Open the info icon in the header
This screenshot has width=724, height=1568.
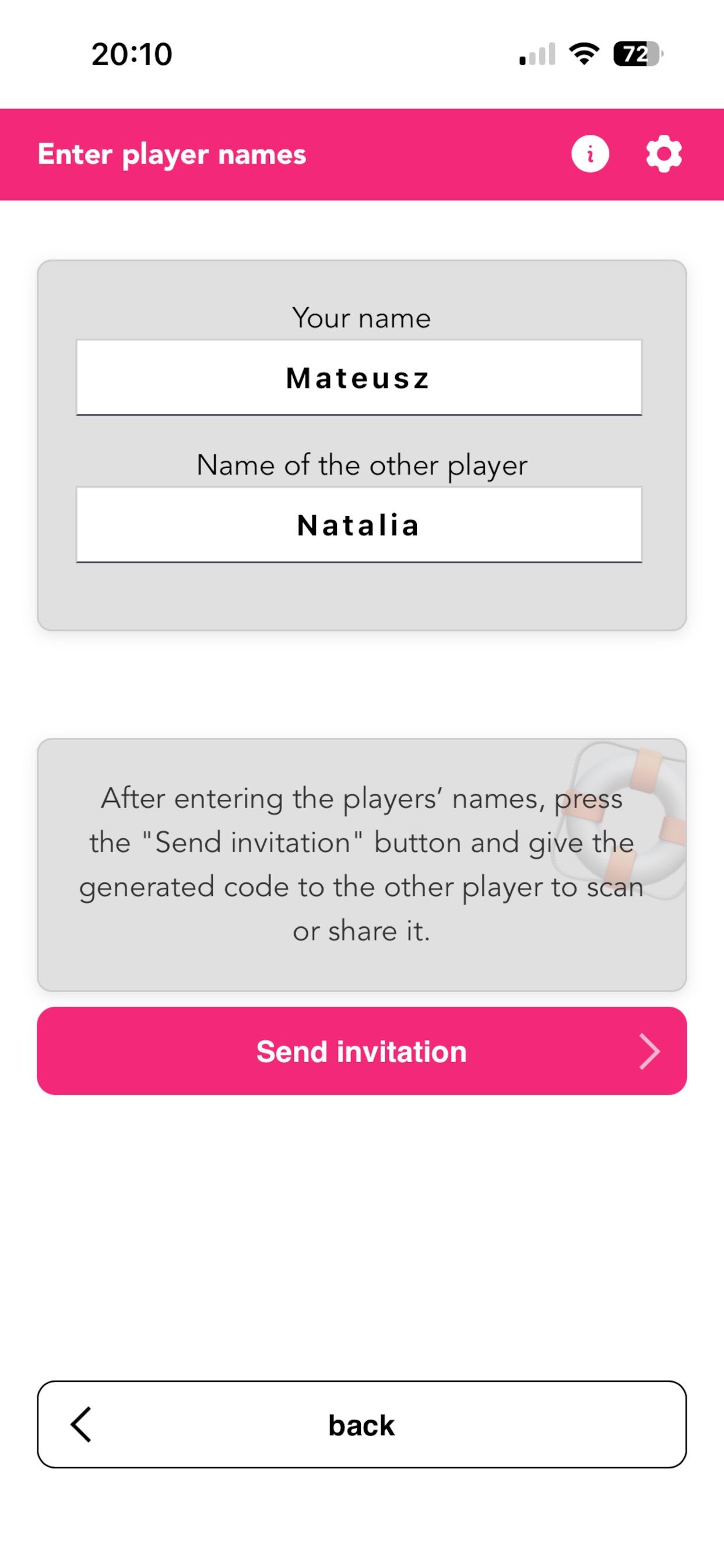[589, 154]
